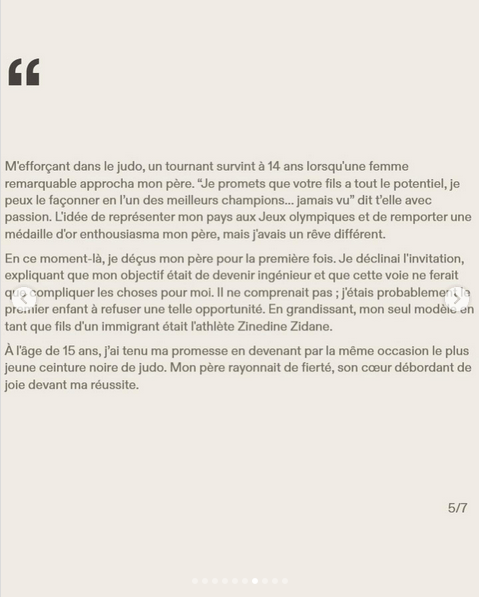
Task: Return to the previous carousel slide
Action: click(23, 299)
